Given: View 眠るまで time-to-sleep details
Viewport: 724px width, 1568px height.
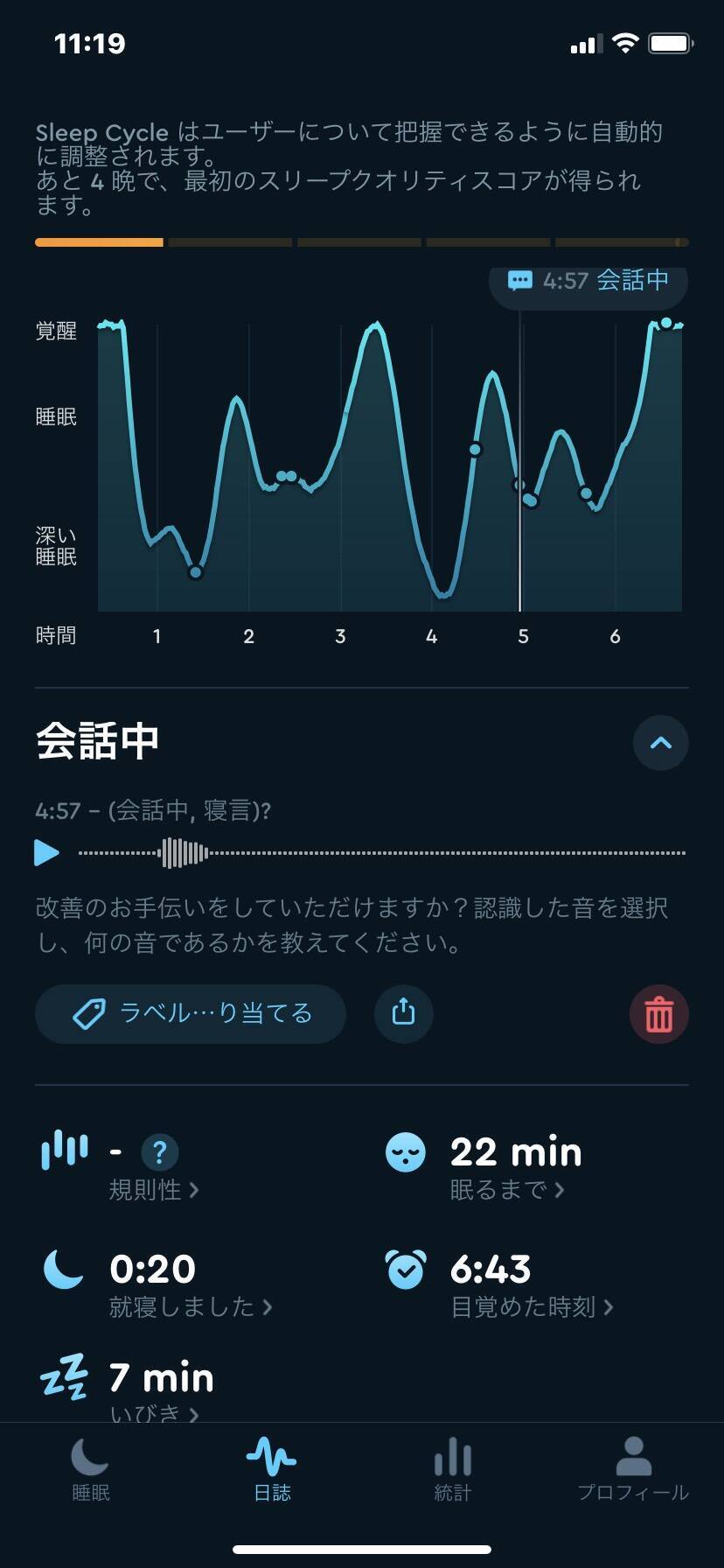Looking at the screenshot, I should tap(507, 1190).
